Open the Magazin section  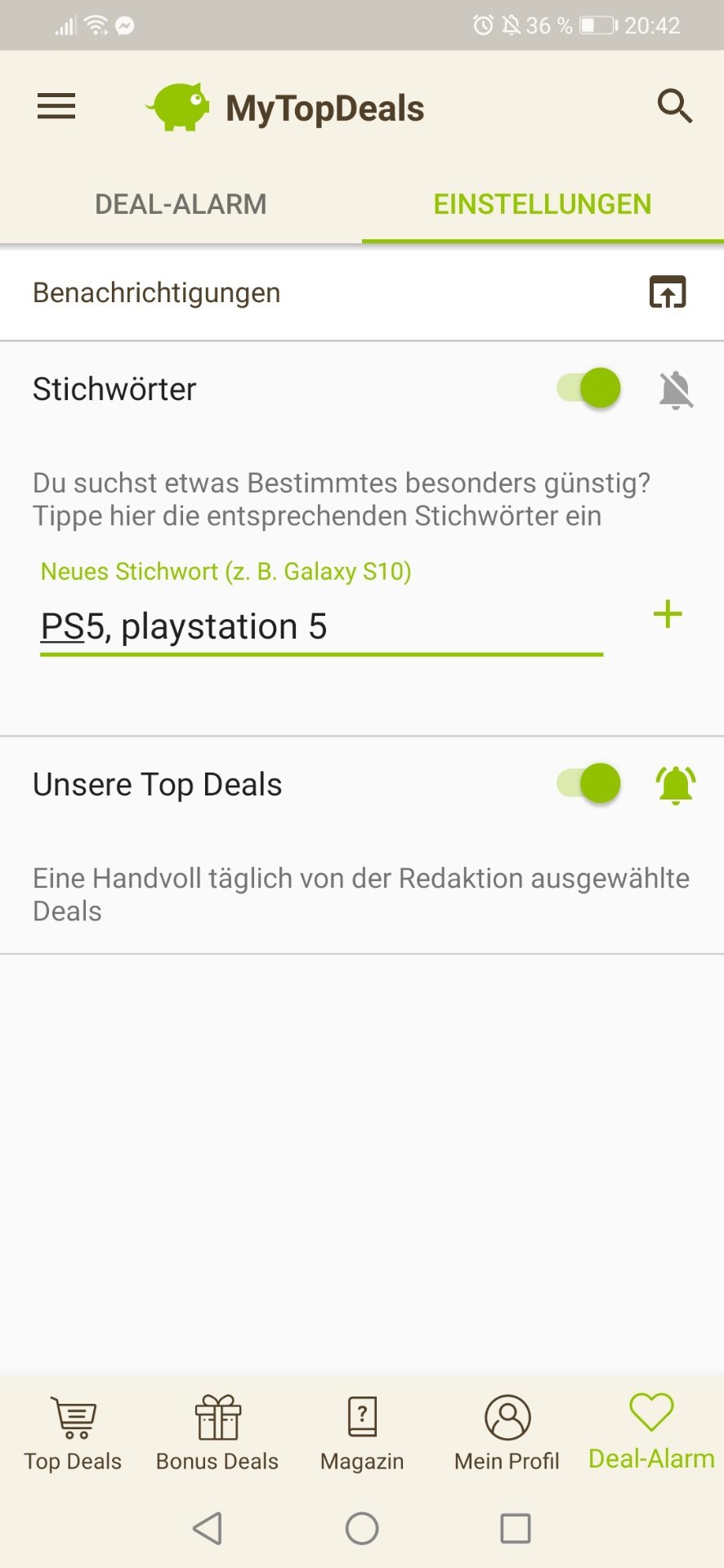coord(362,1434)
